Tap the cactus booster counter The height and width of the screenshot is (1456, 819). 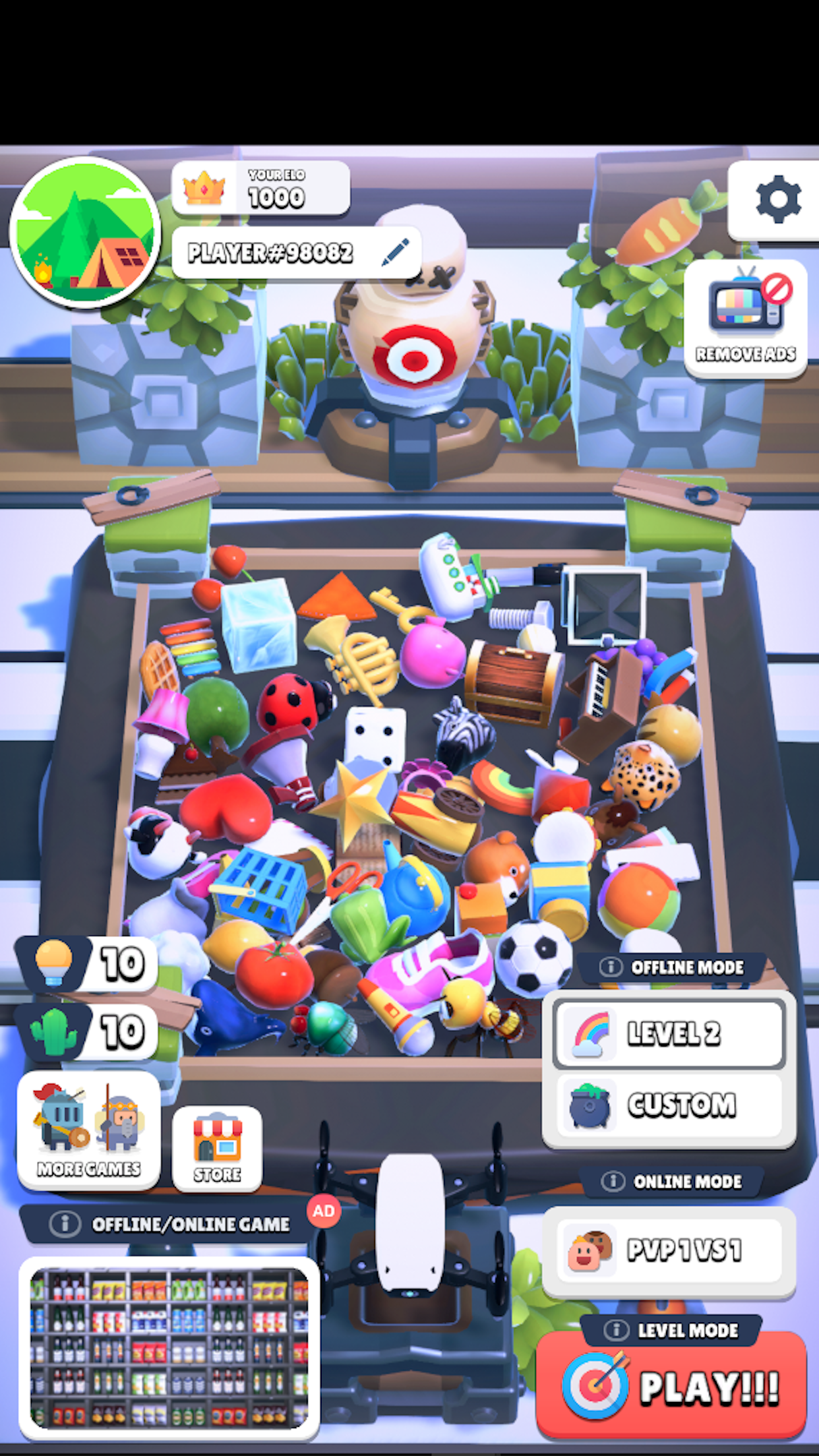tap(87, 1031)
